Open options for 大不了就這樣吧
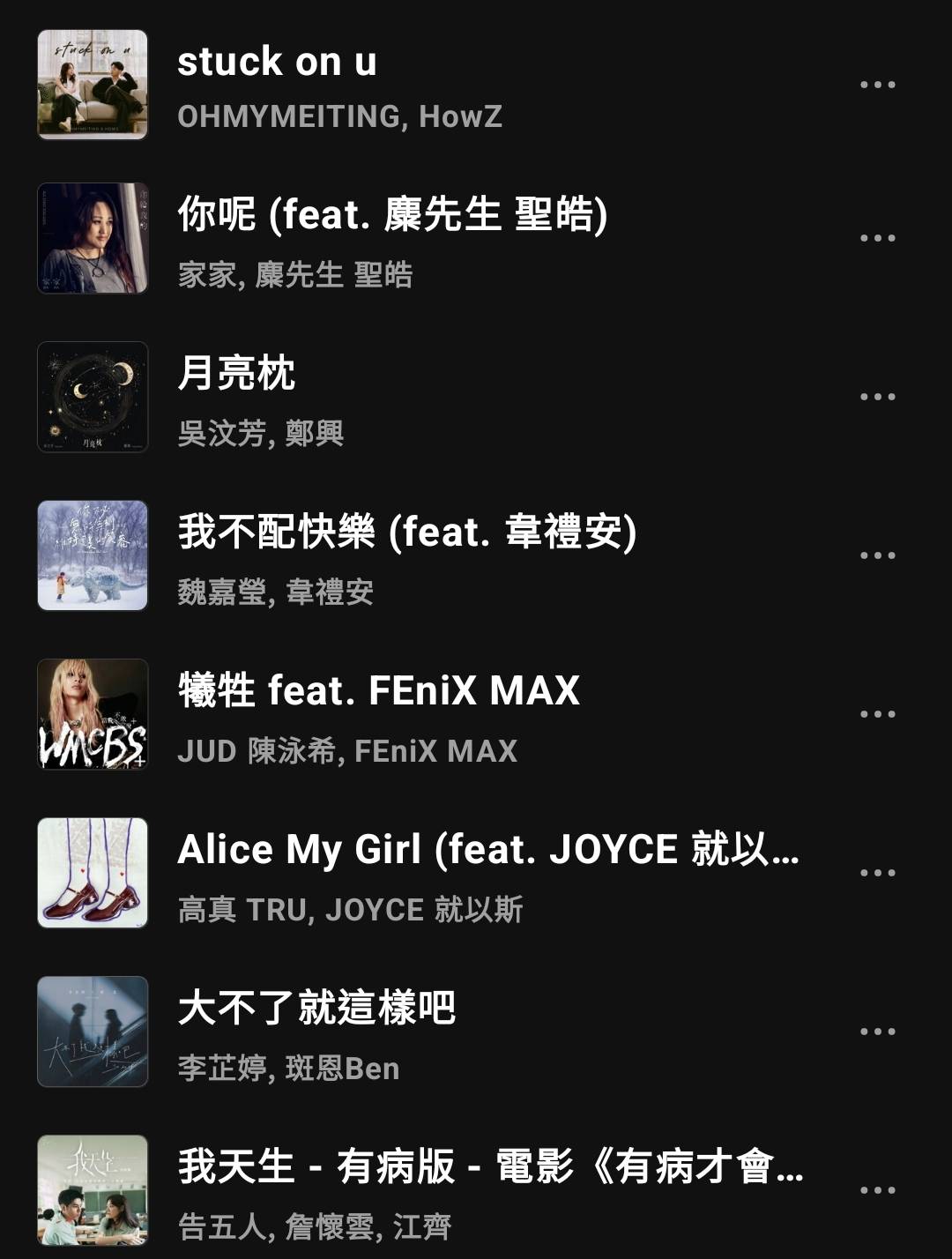The width and height of the screenshot is (952, 1259). (877, 1032)
